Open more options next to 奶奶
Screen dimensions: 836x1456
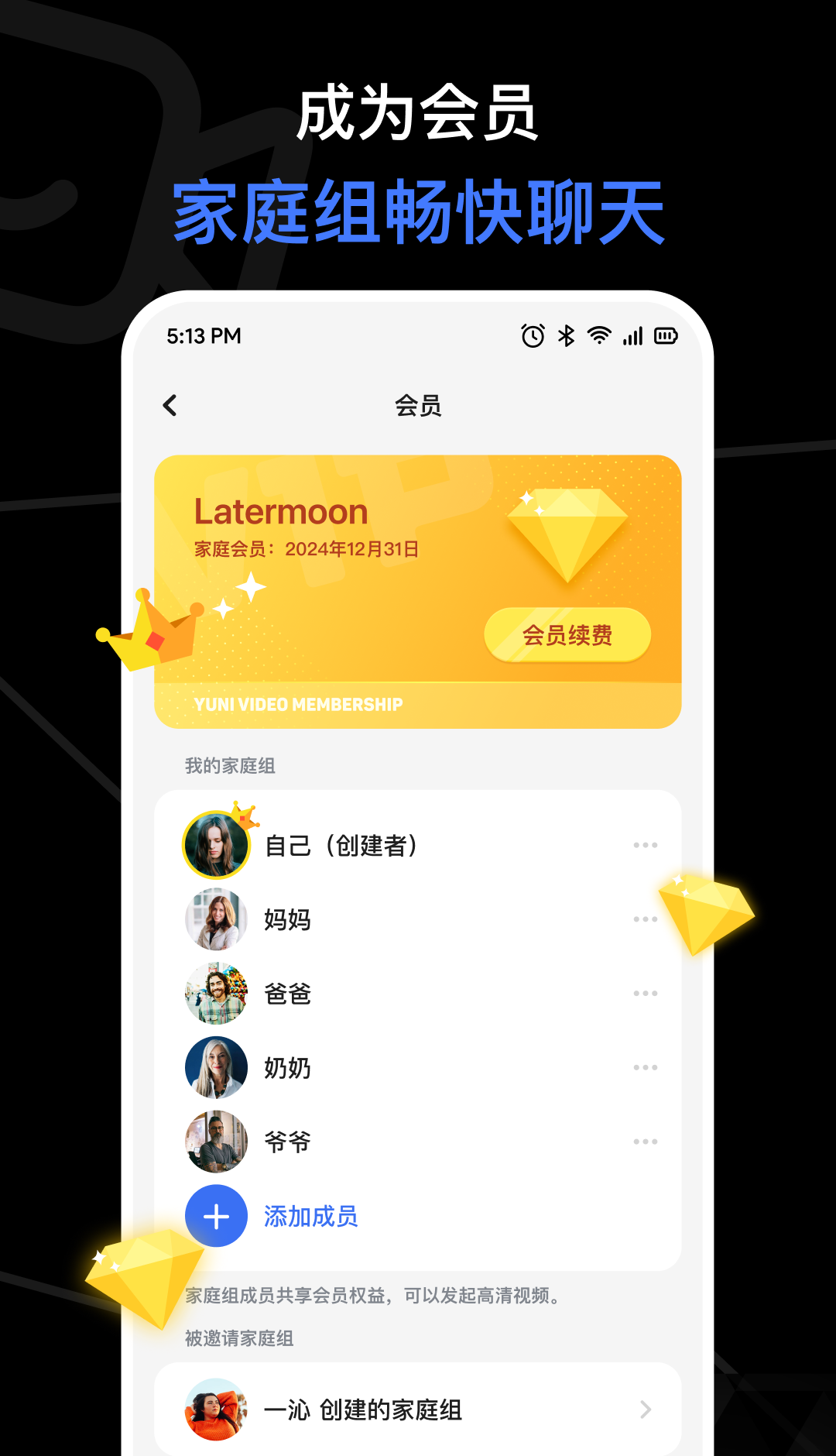(x=645, y=1066)
